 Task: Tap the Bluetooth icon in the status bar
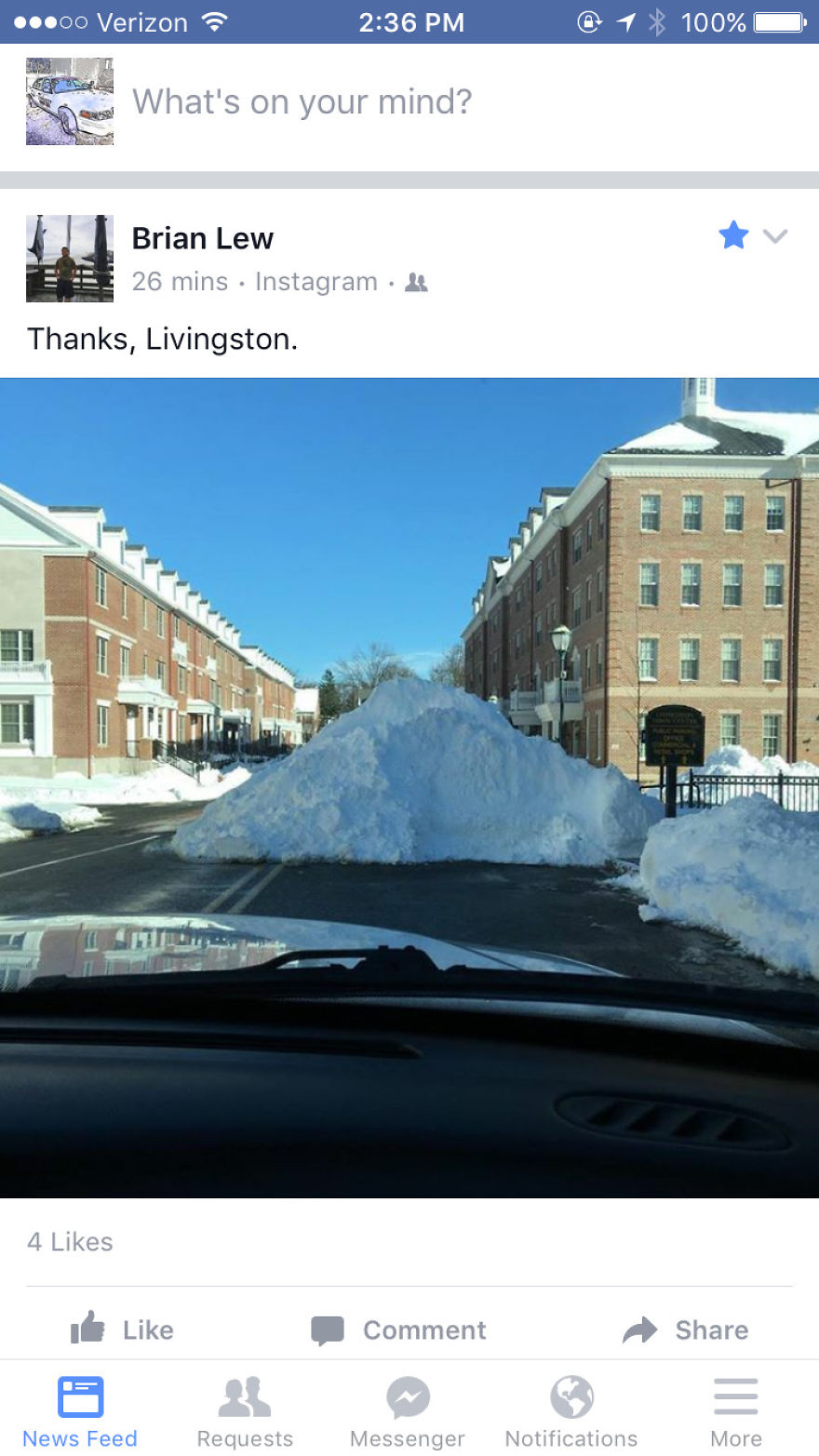657,21
